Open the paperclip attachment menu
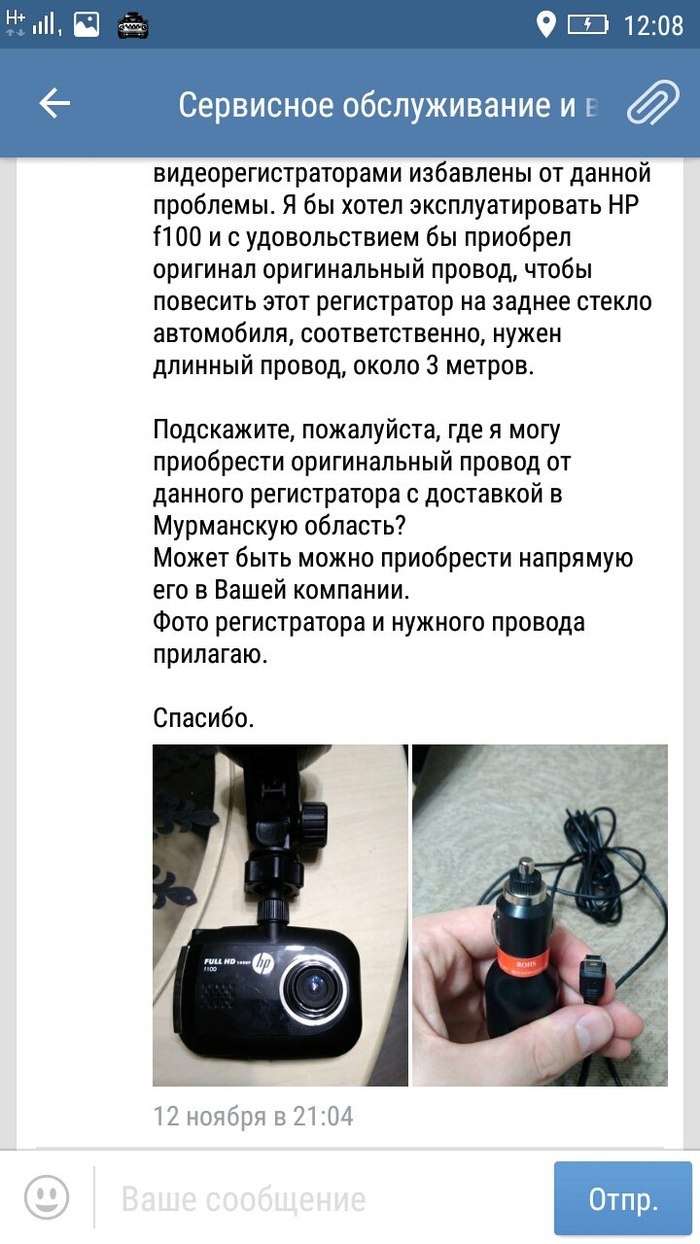Screen dimensions: 700x1244 click(651, 104)
